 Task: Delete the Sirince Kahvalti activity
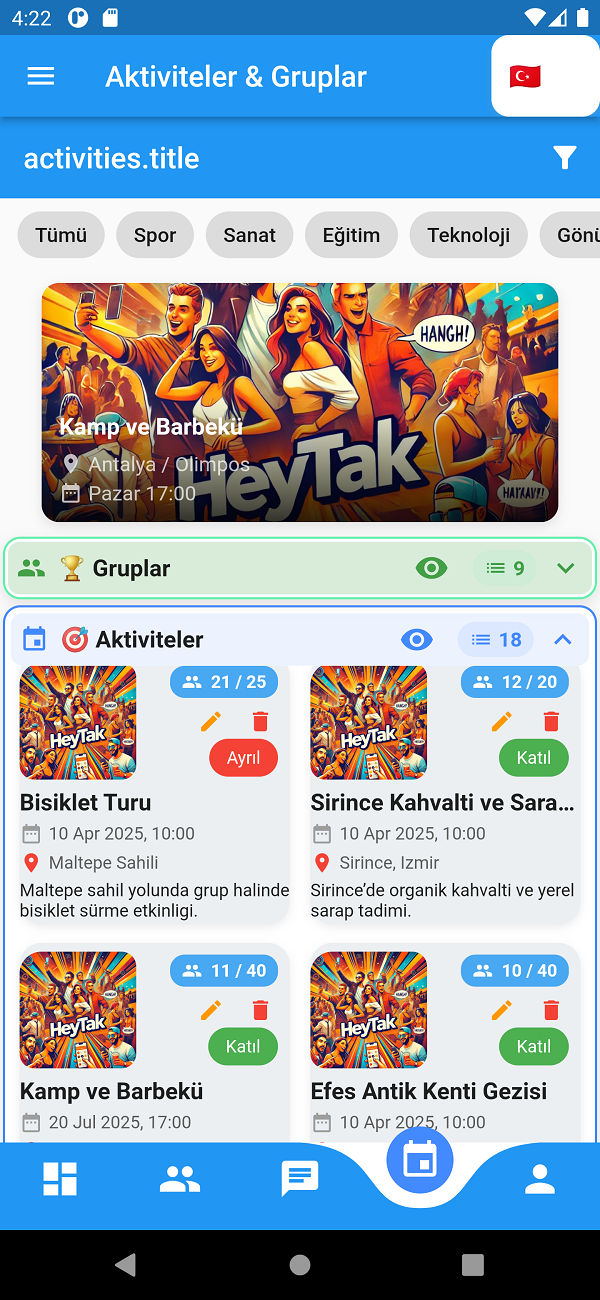coord(551,722)
